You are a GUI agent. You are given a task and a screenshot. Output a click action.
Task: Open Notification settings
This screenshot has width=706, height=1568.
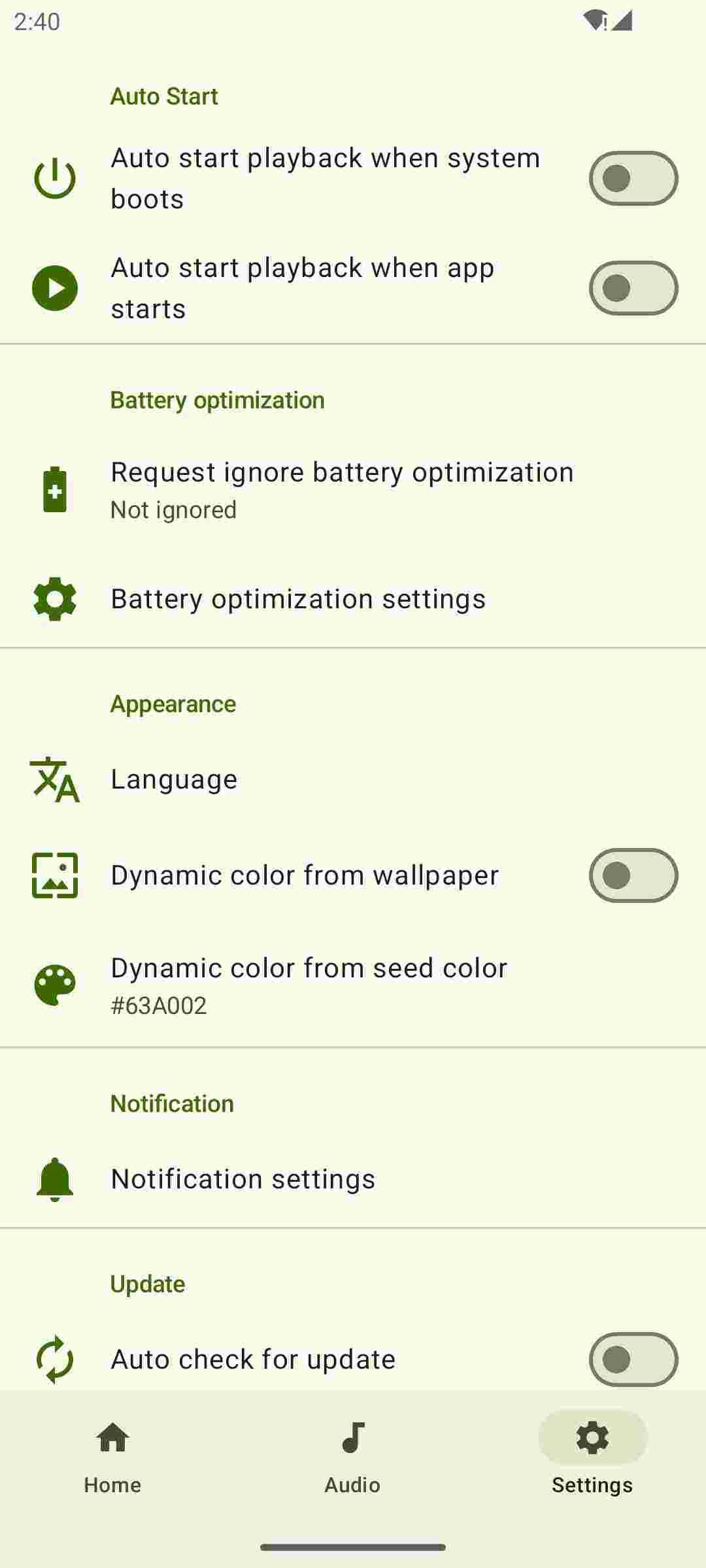click(243, 1179)
